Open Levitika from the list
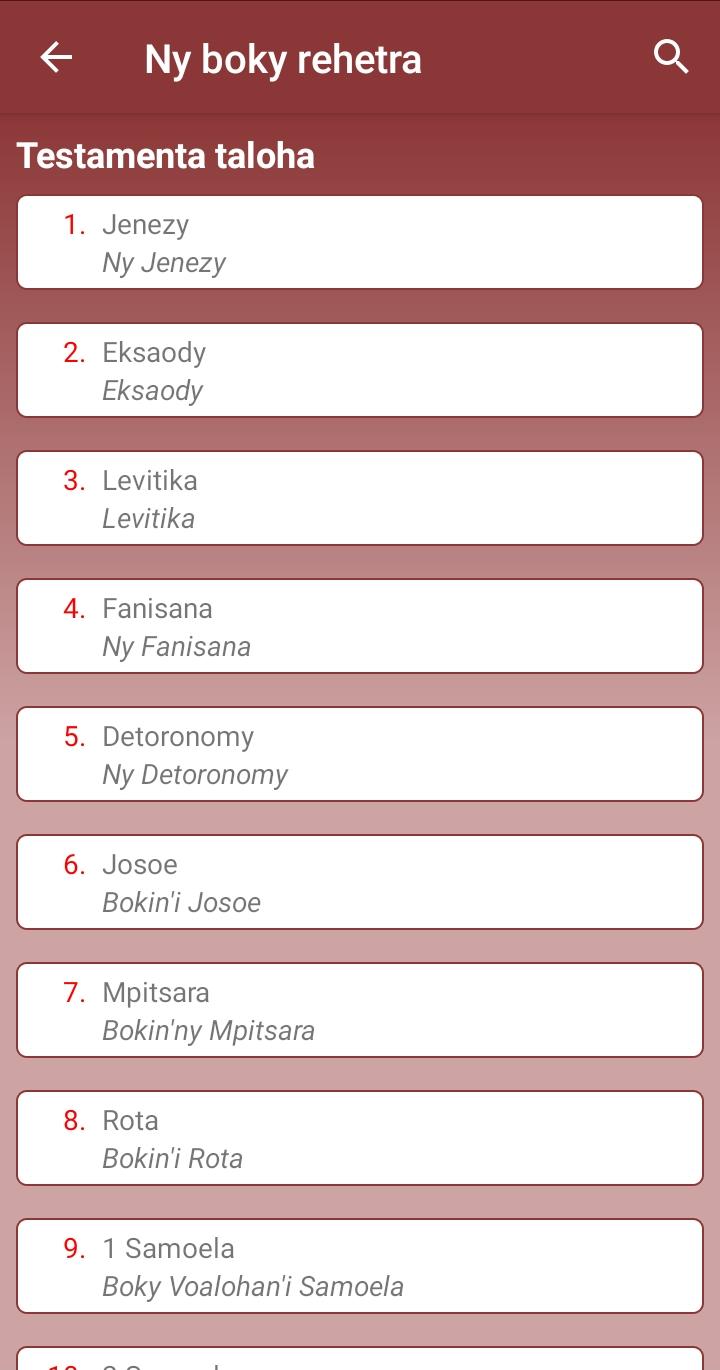 tap(360, 499)
